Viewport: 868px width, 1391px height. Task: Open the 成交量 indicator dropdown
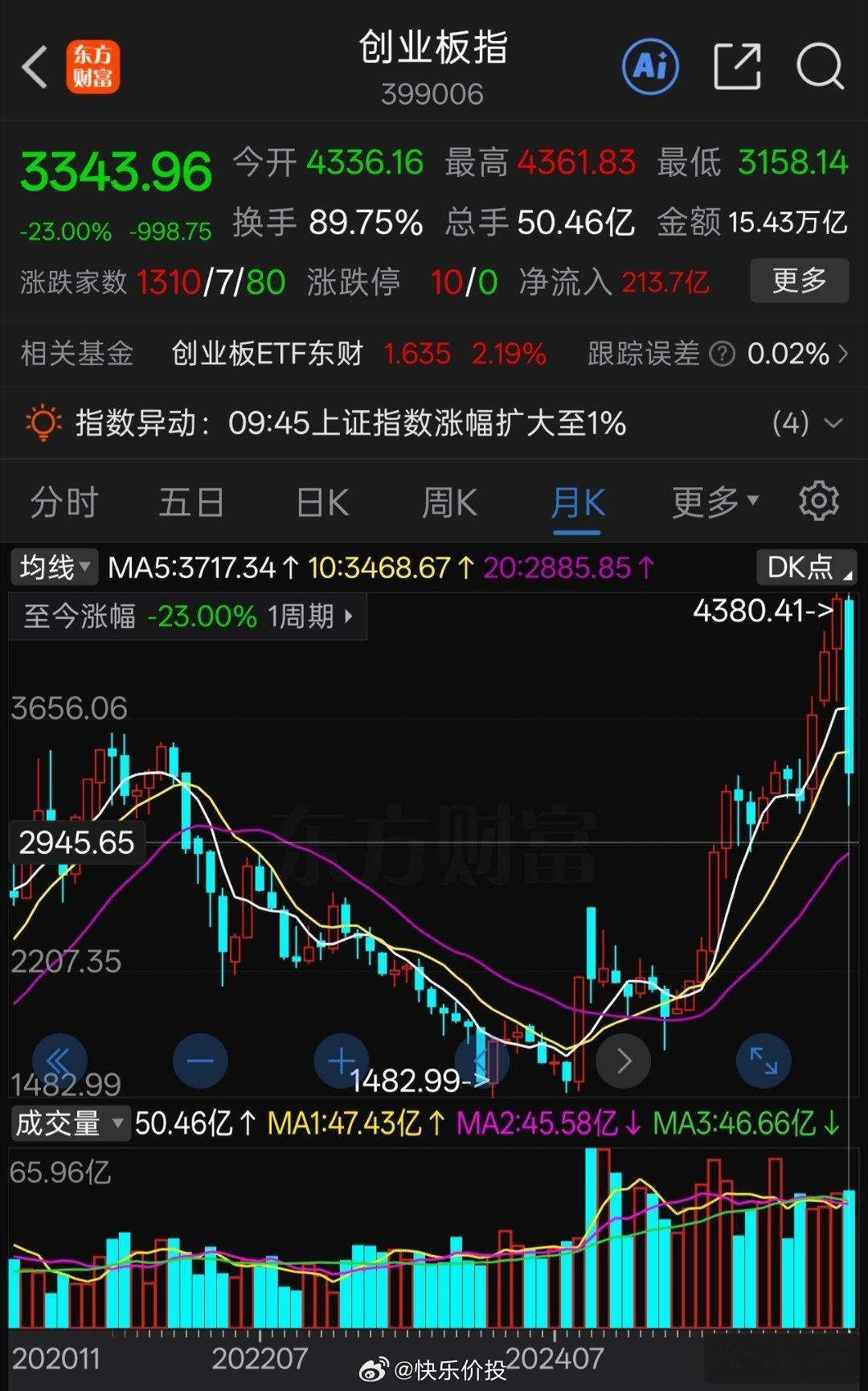pos(70,1122)
